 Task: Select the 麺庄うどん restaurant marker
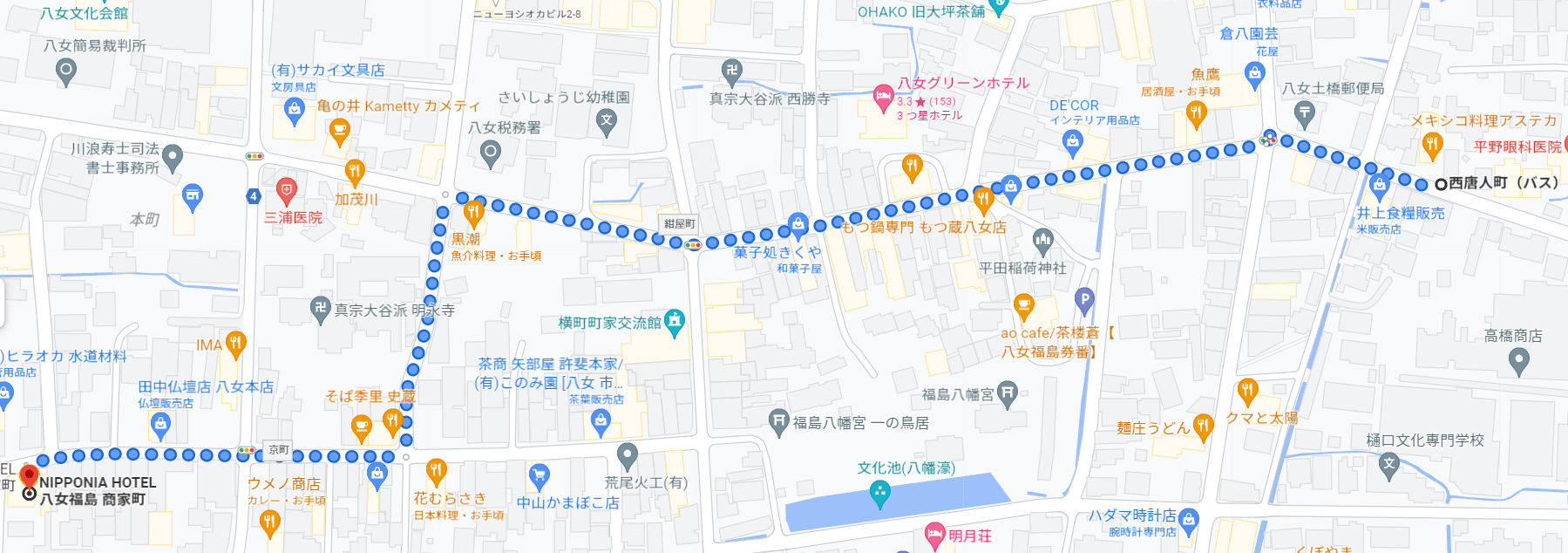tap(1203, 427)
